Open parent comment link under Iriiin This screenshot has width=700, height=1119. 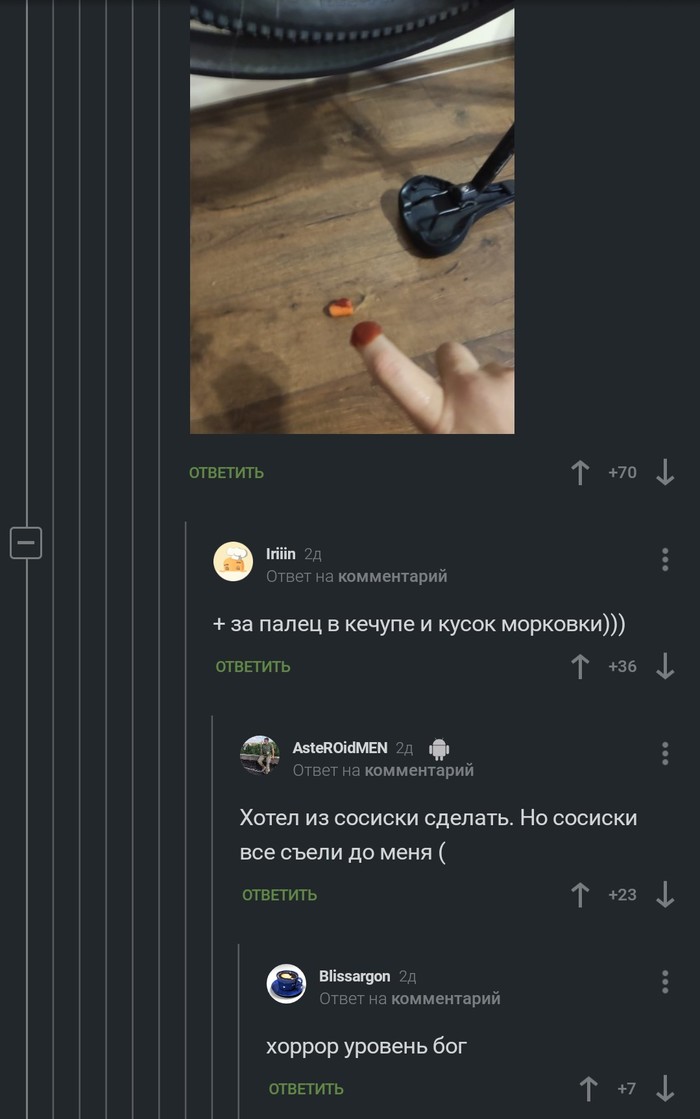pos(392,577)
